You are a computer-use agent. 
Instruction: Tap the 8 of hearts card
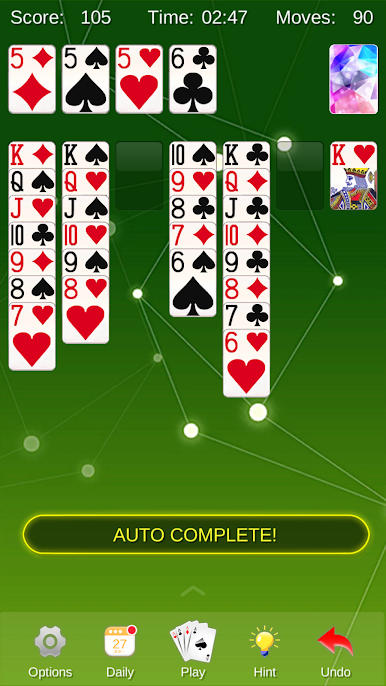pyautogui.click(x=86, y=310)
